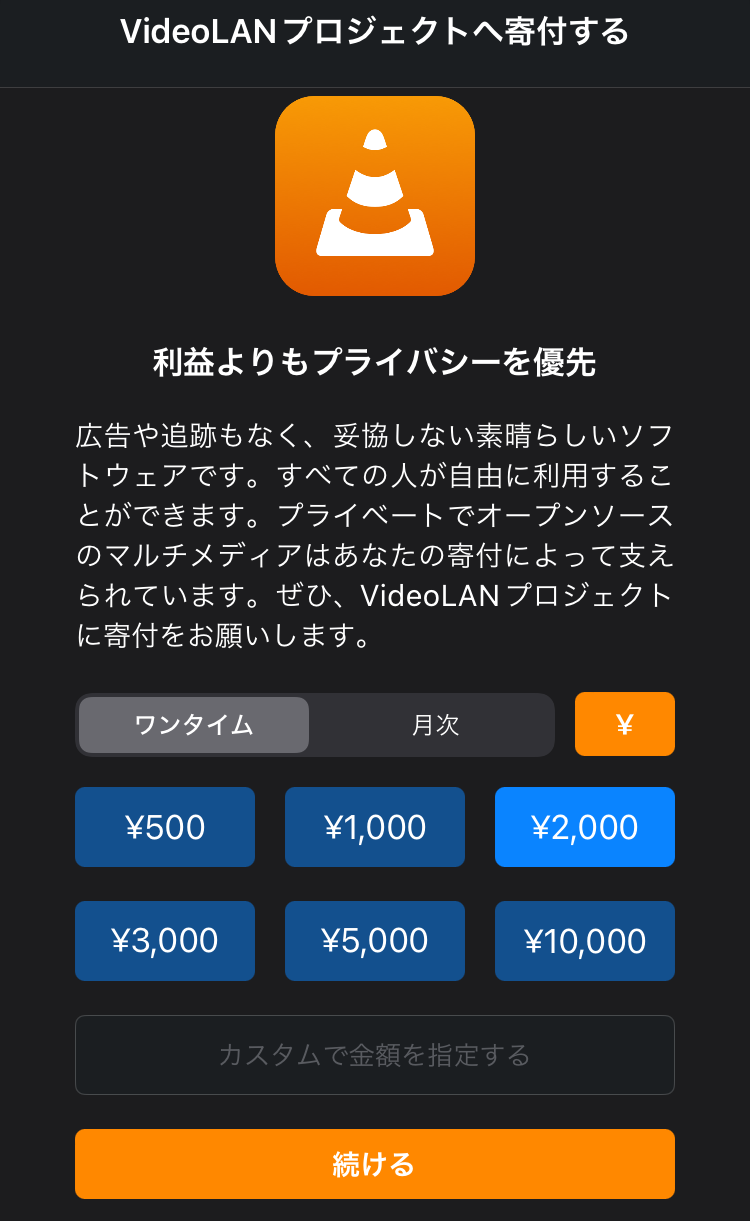
Task: Pick the ¥5,000 donation amount
Action: (375, 941)
